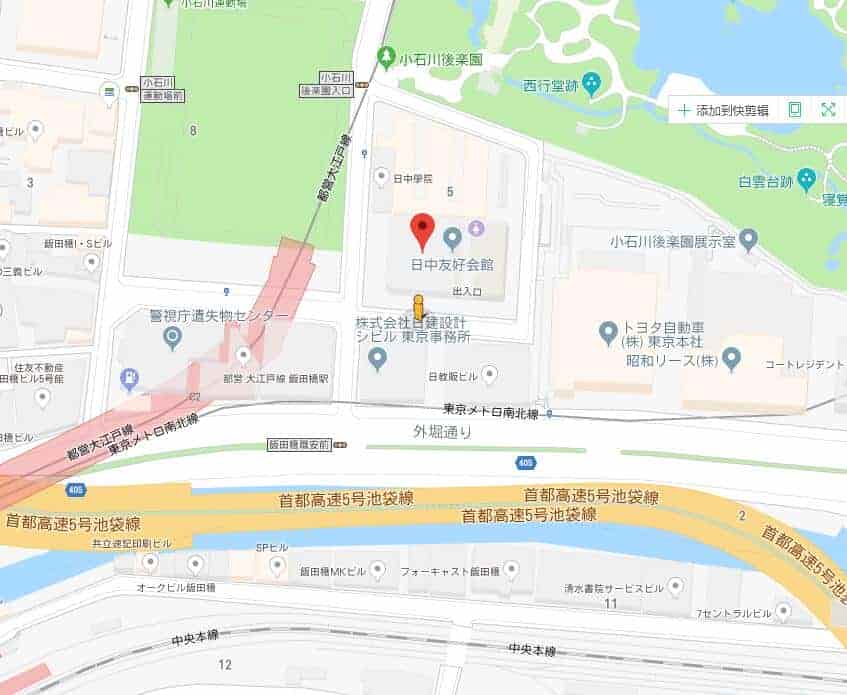Tap the fullscreen expand icon

click(828, 110)
